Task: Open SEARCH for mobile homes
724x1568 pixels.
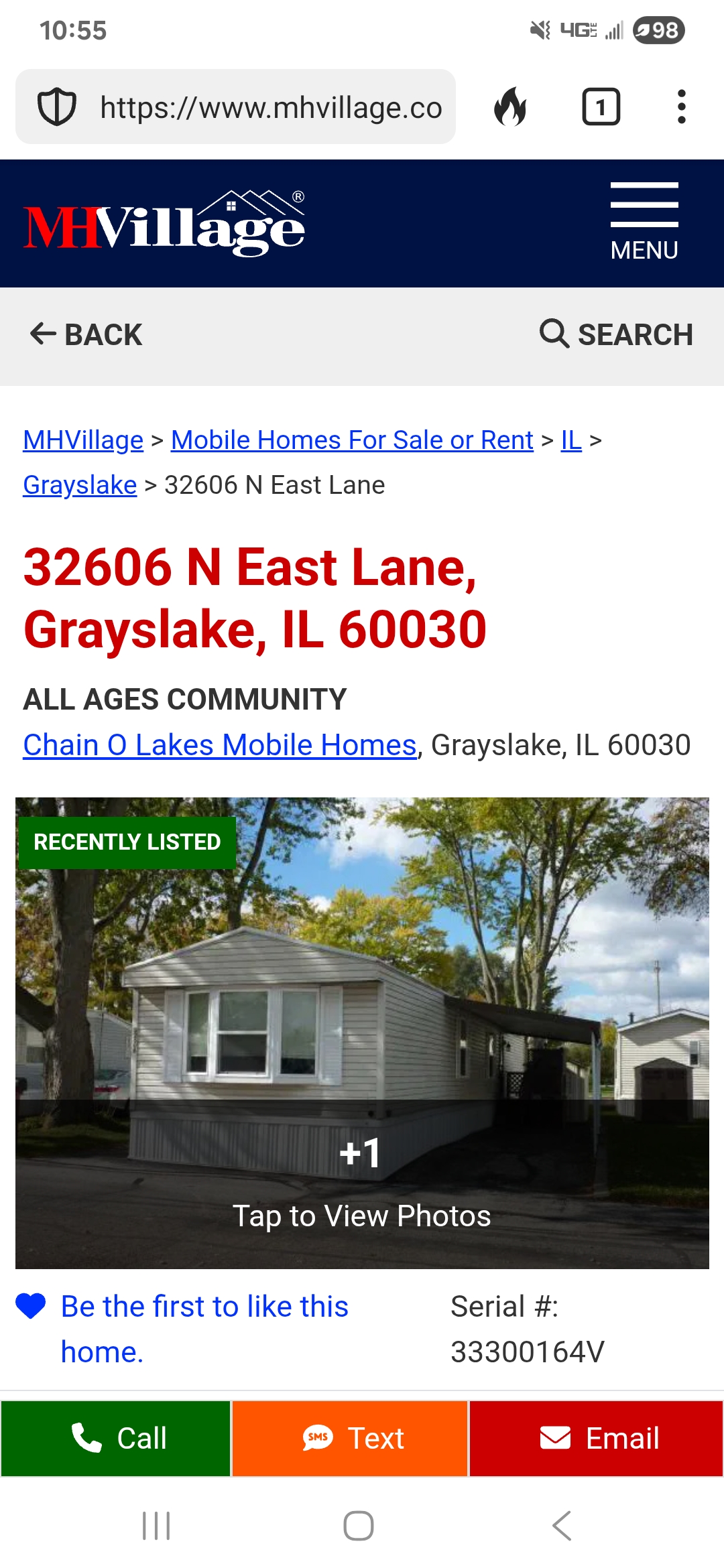Action: click(x=616, y=334)
